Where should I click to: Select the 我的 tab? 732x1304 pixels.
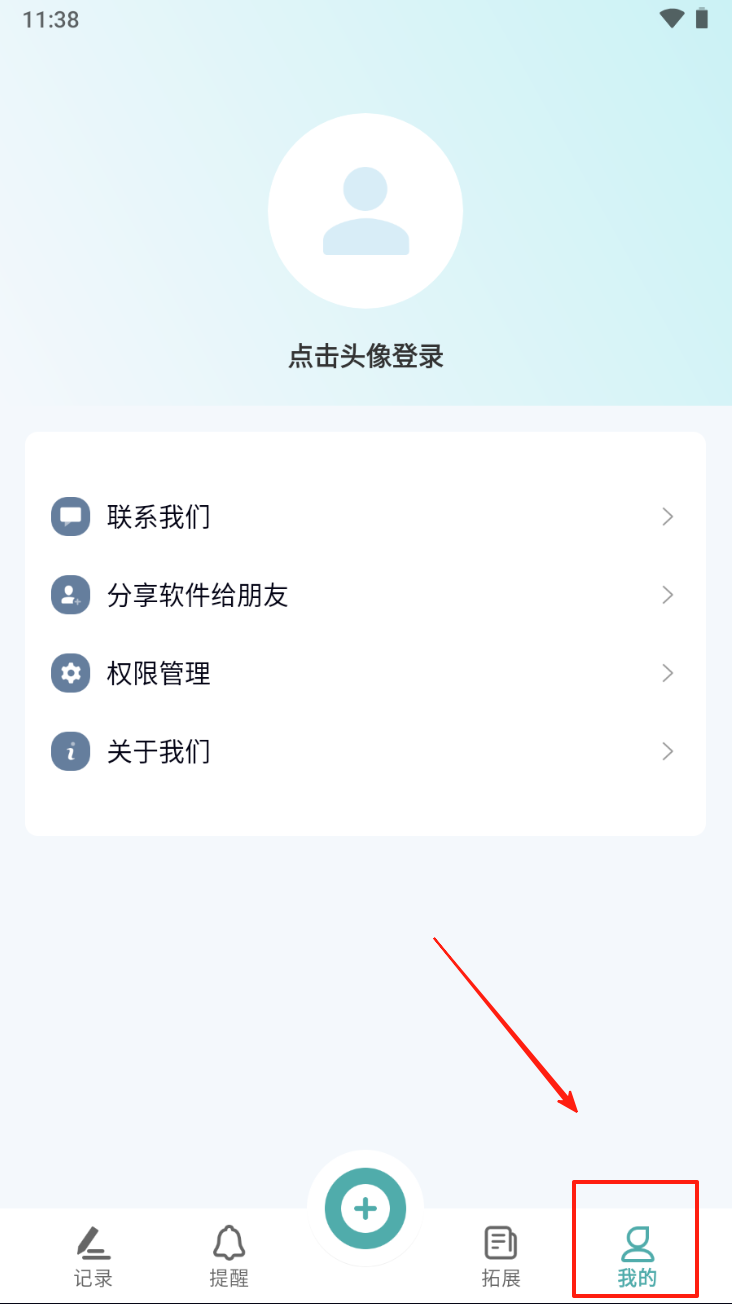[636, 1256]
